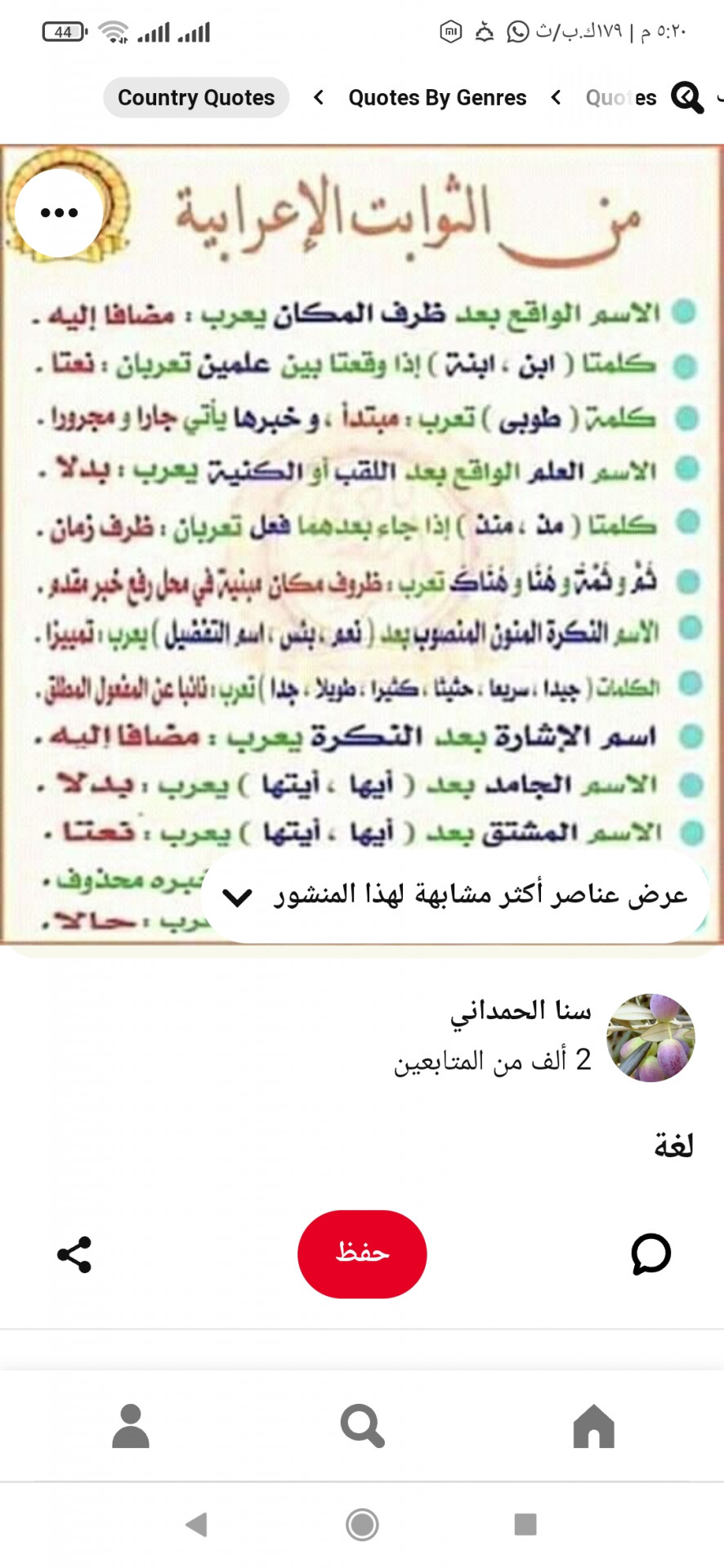Go to the Home tab
This screenshot has height=1568, width=724.
[x=594, y=1426]
